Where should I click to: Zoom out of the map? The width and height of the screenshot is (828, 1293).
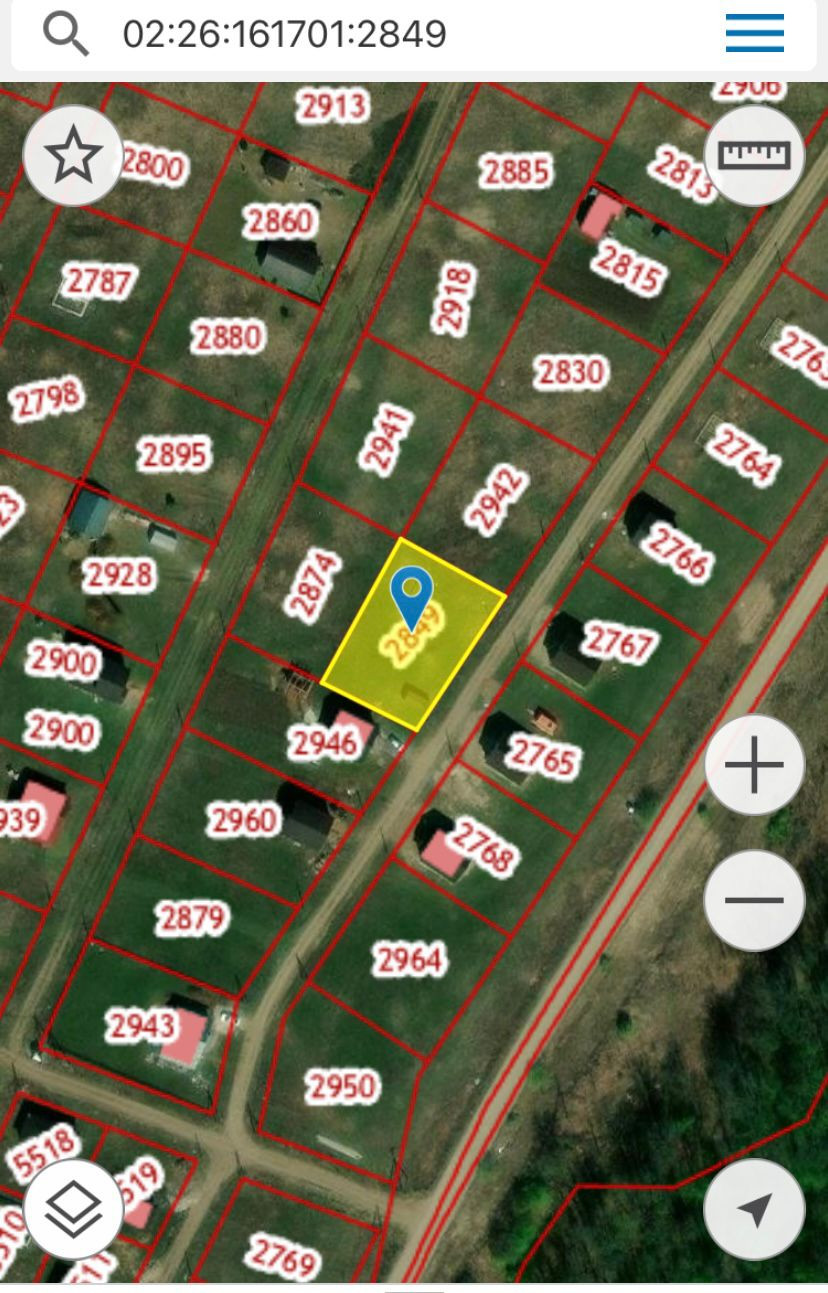point(754,900)
